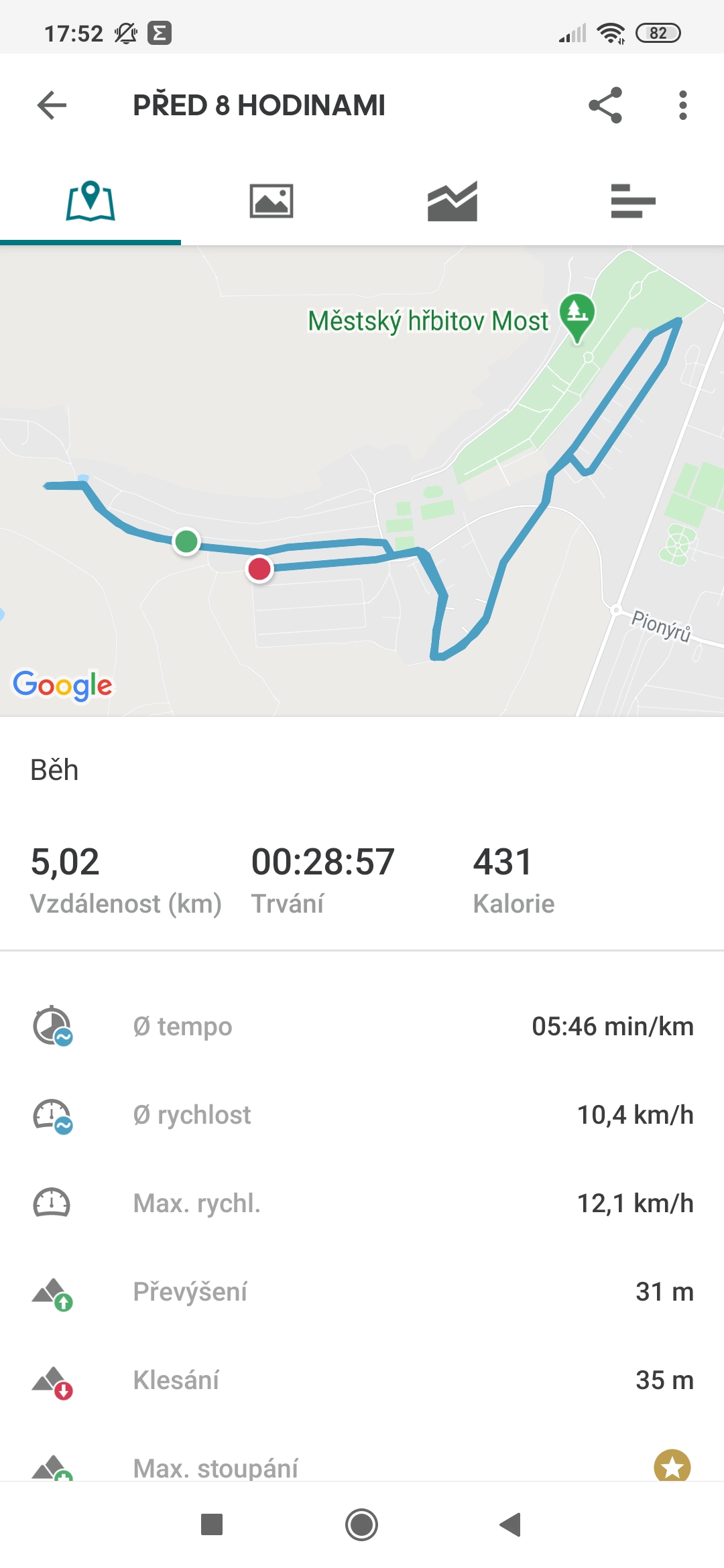Share this running activity
Viewport: 724px width, 1568px height.
(x=605, y=105)
